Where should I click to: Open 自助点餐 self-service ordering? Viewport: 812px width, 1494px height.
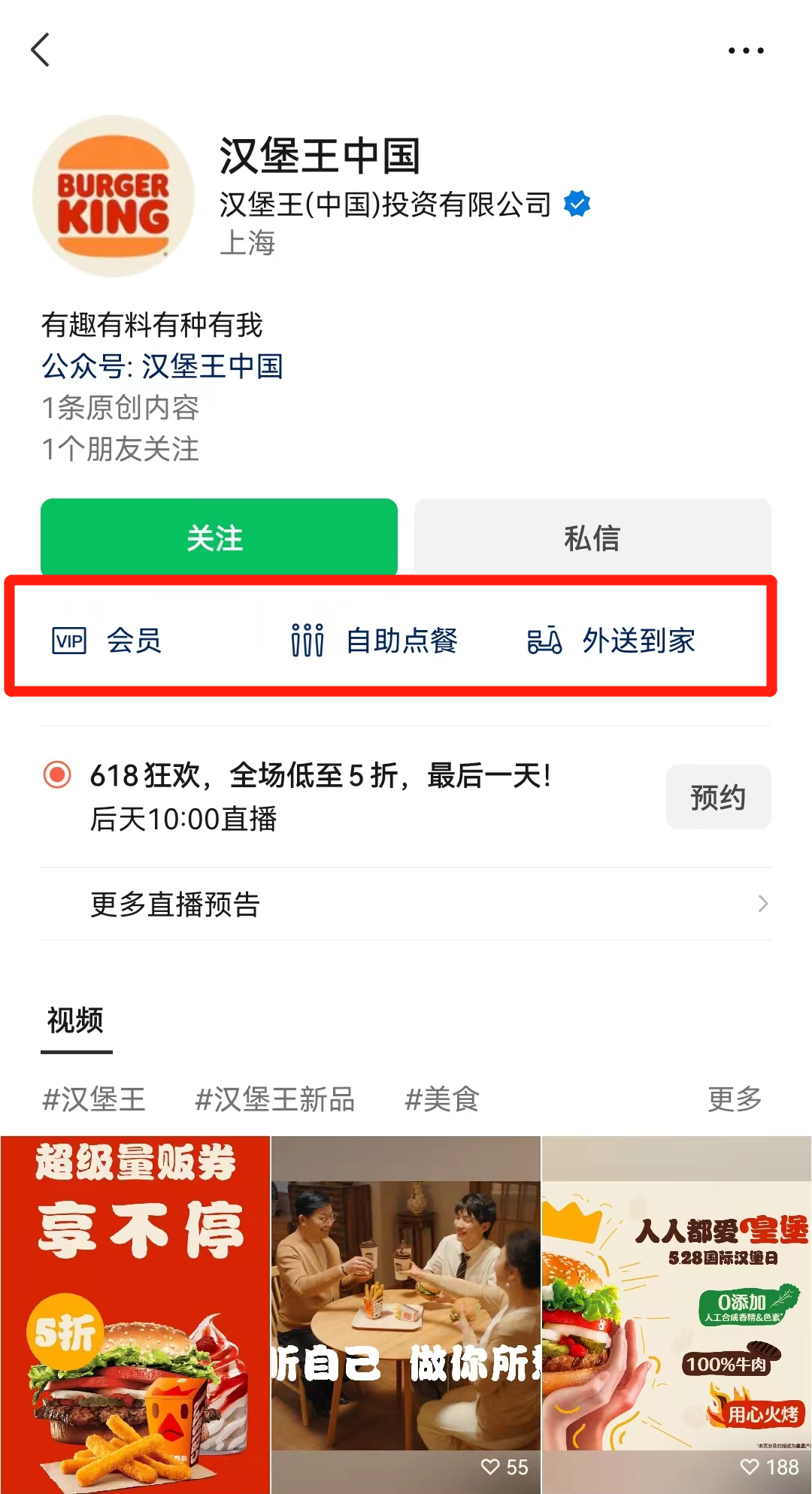[x=374, y=641]
